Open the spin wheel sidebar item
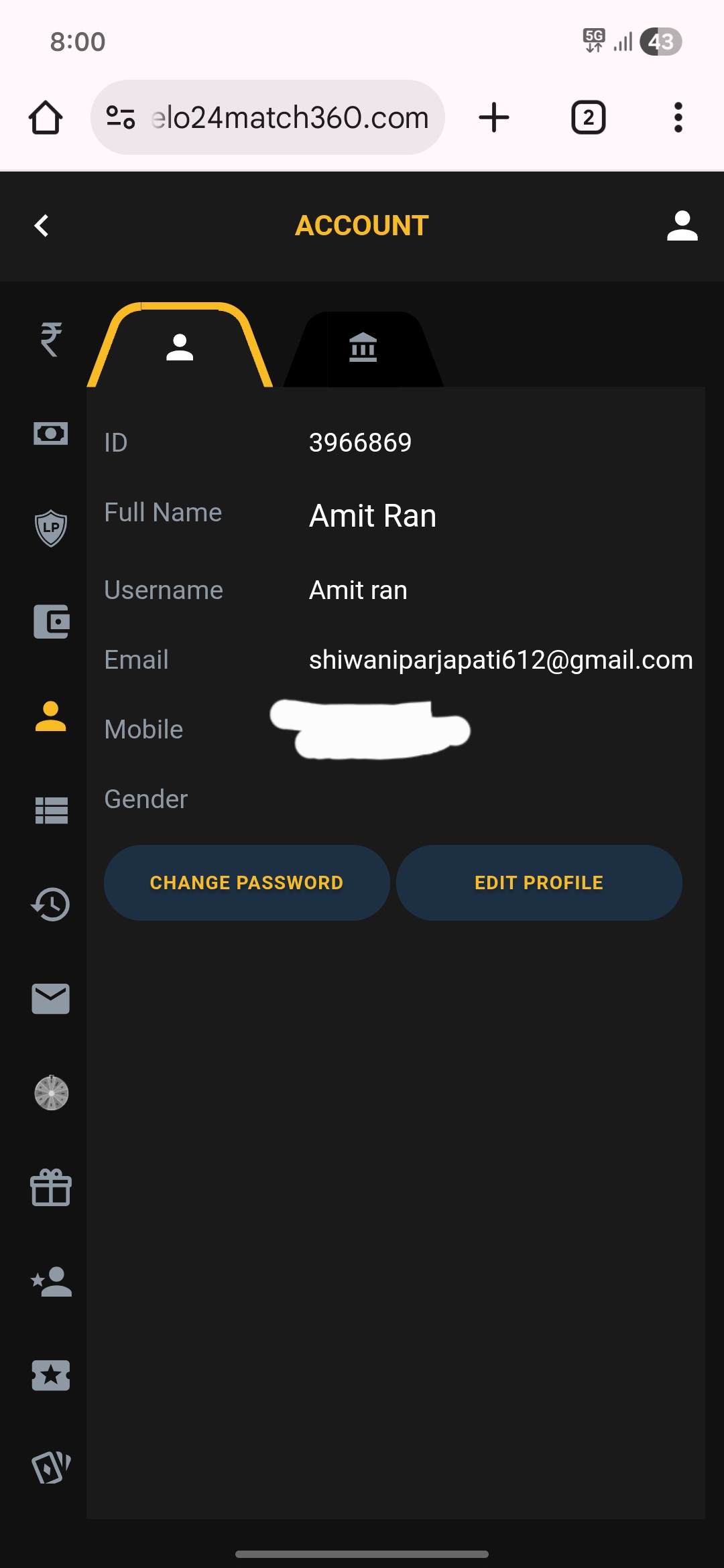This screenshot has width=724, height=1568. [51, 1093]
